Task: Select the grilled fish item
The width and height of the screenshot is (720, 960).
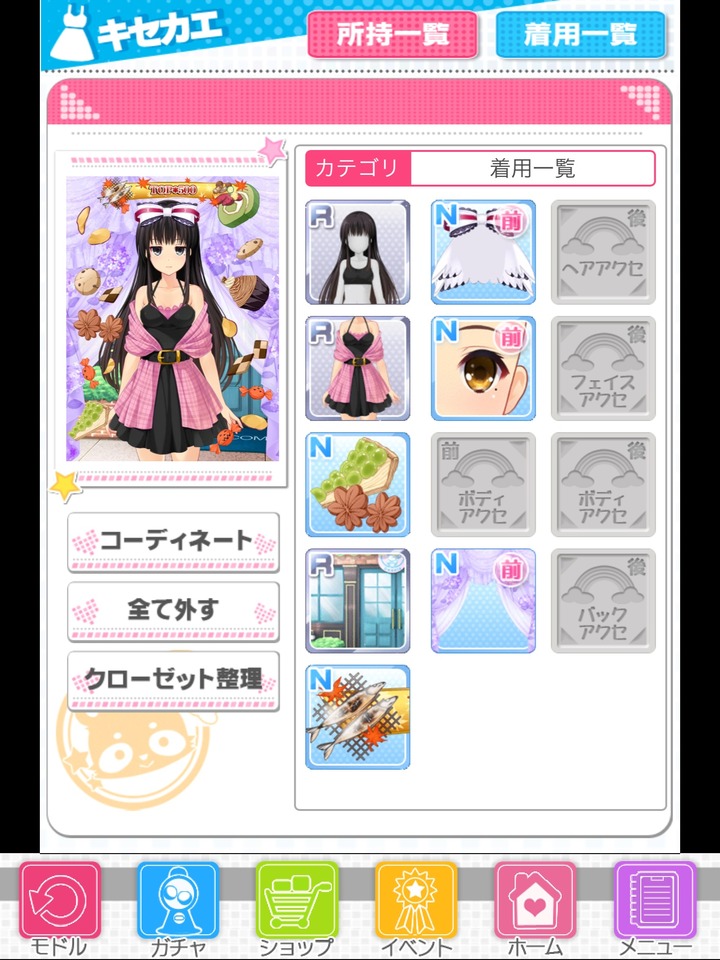Action: (x=358, y=716)
